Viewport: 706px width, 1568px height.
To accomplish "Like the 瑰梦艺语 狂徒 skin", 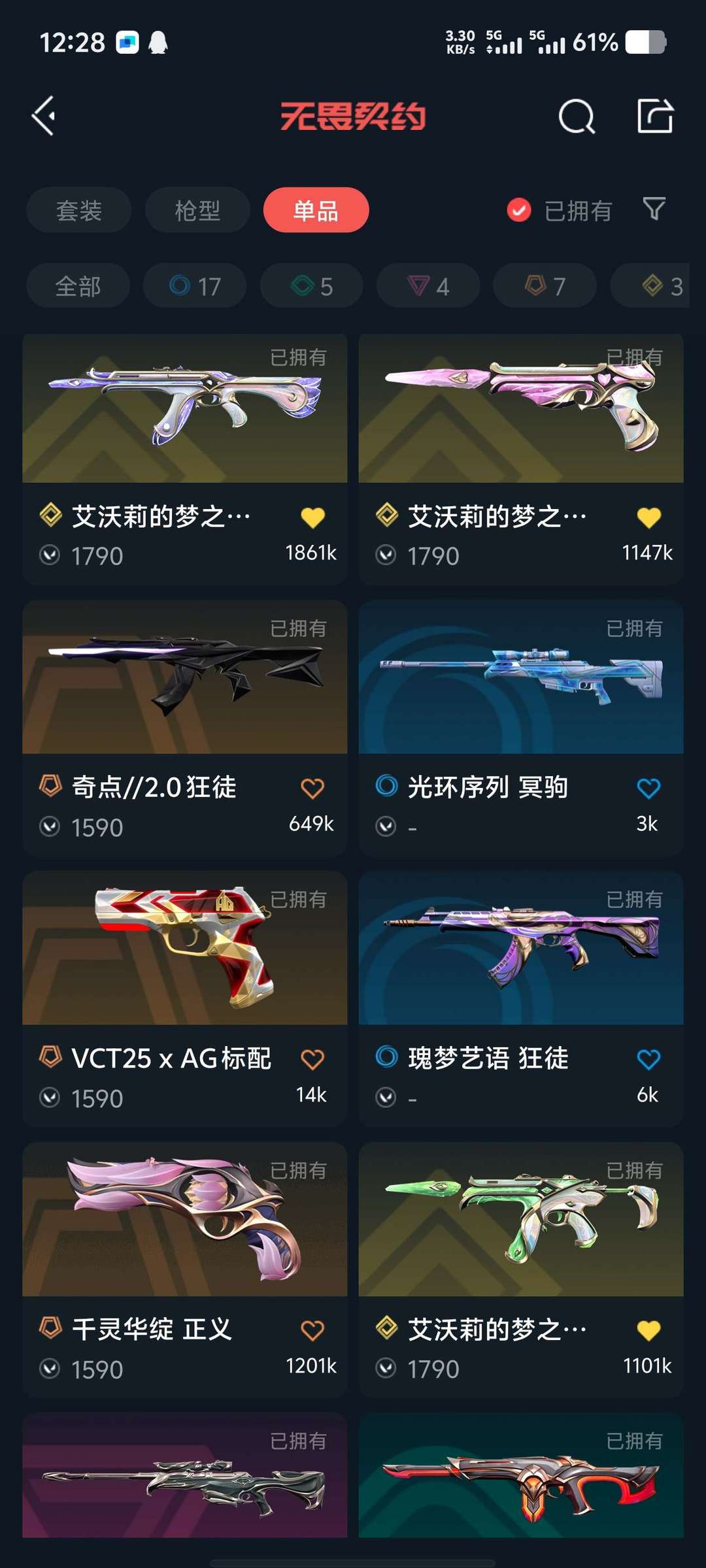I will pos(648,1059).
